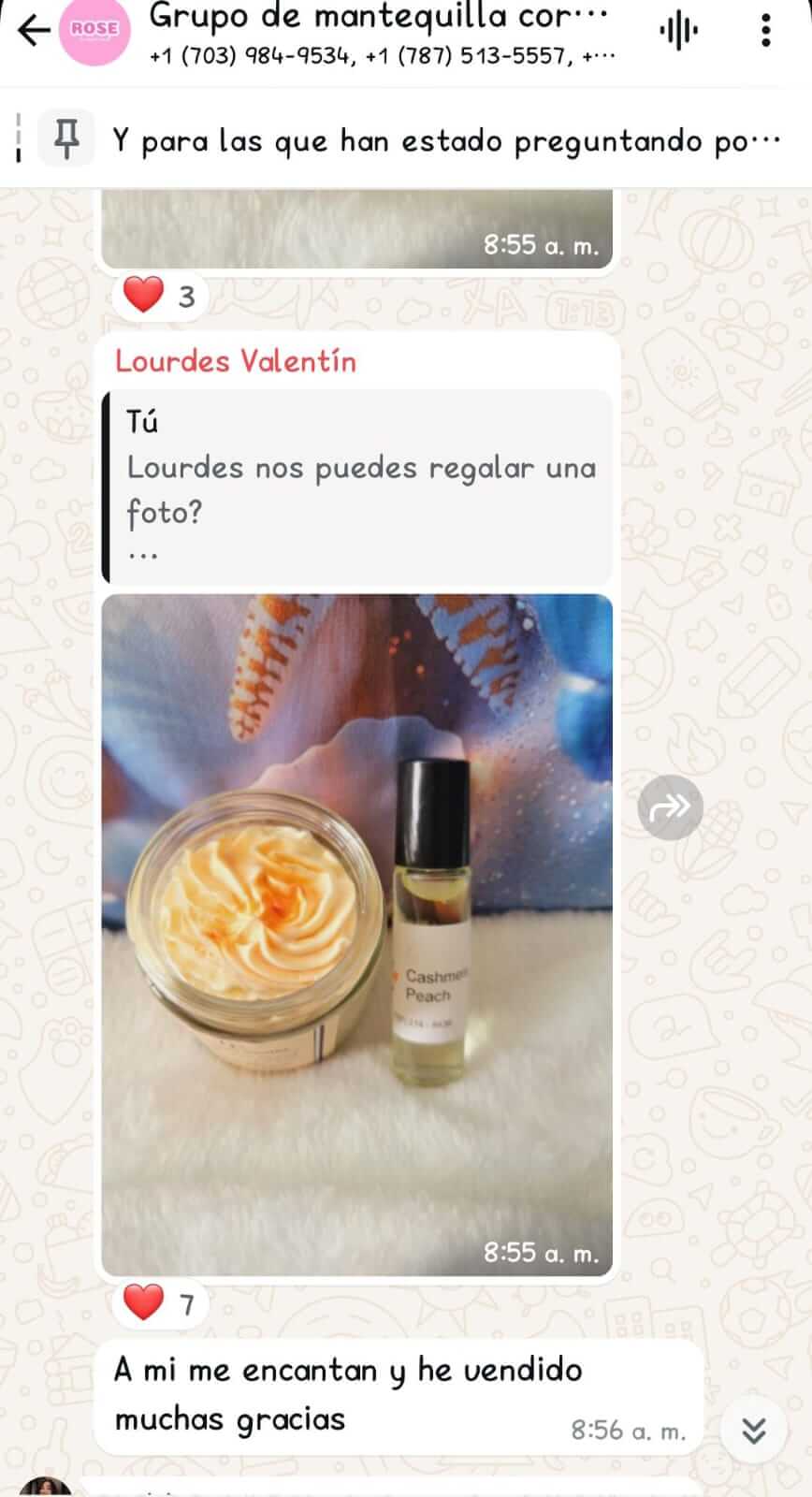Jump to latest messages with down arrows
The width and height of the screenshot is (812, 1497).
754,1431
